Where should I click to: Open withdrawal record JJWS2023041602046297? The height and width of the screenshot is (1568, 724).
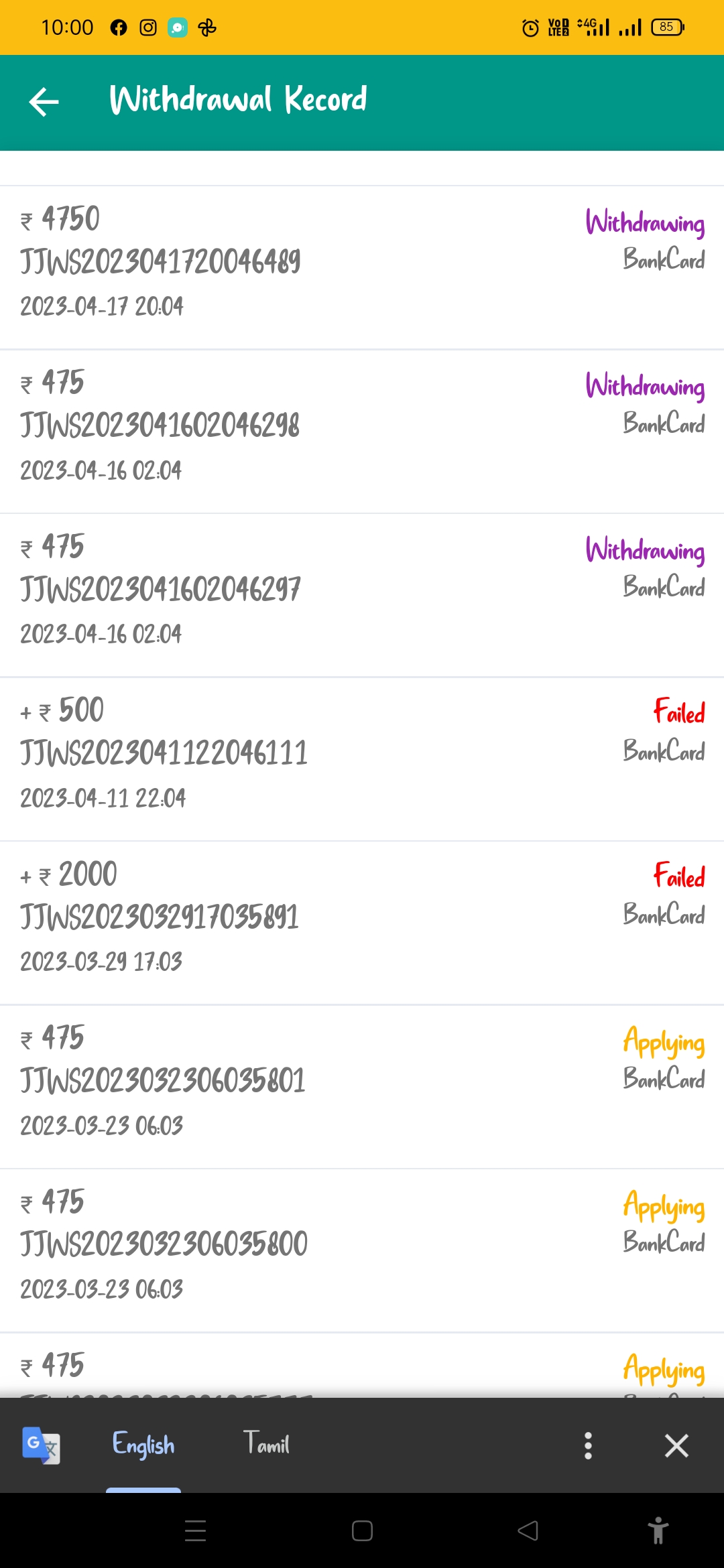(362, 595)
